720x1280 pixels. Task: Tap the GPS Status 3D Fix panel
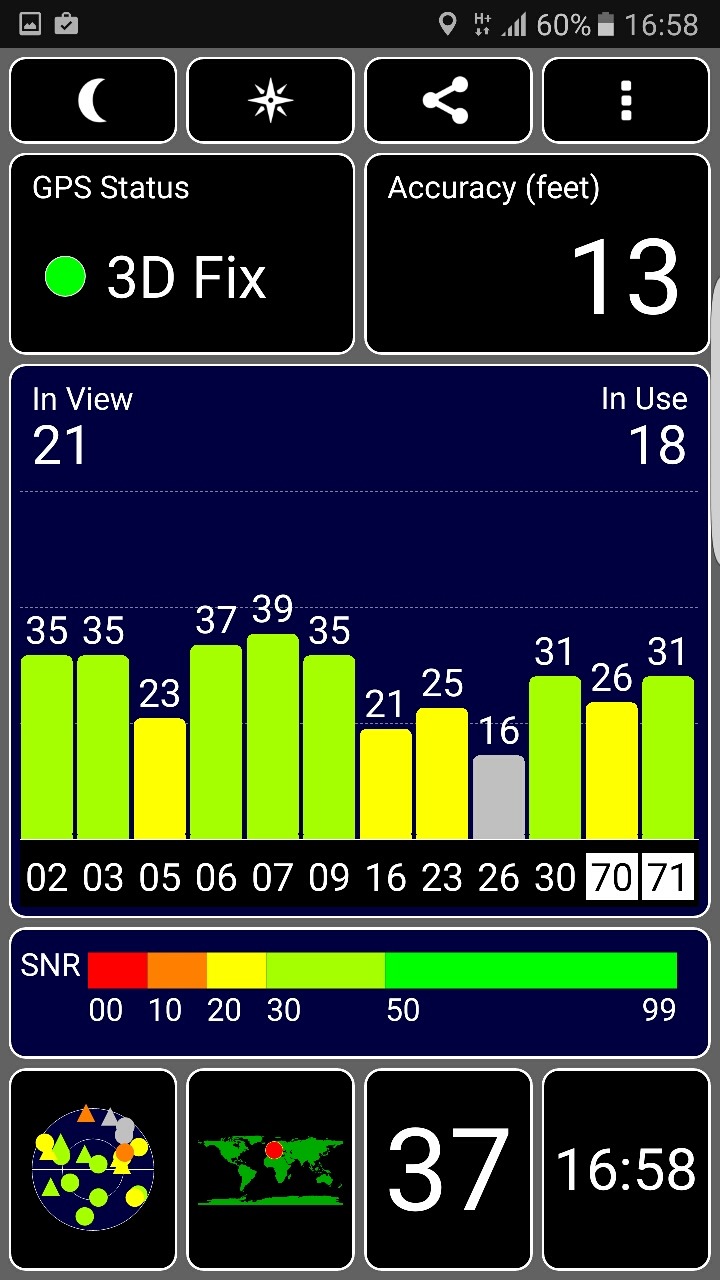(x=182, y=254)
